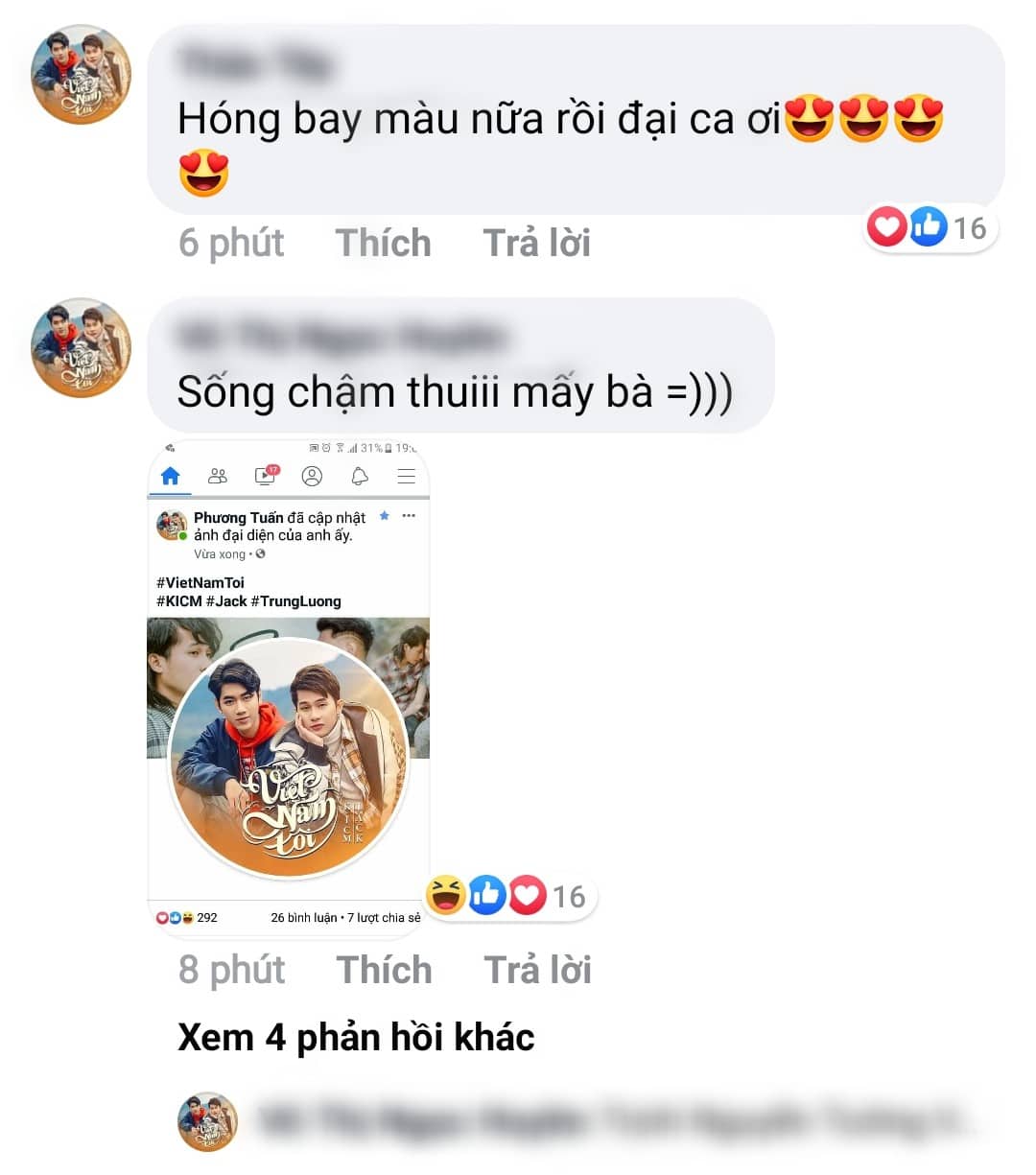This screenshot has height=1175, width=1036.
Task: Like the comment 'Sống chậm thuiii mấy bà'
Action: click(384, 971)
